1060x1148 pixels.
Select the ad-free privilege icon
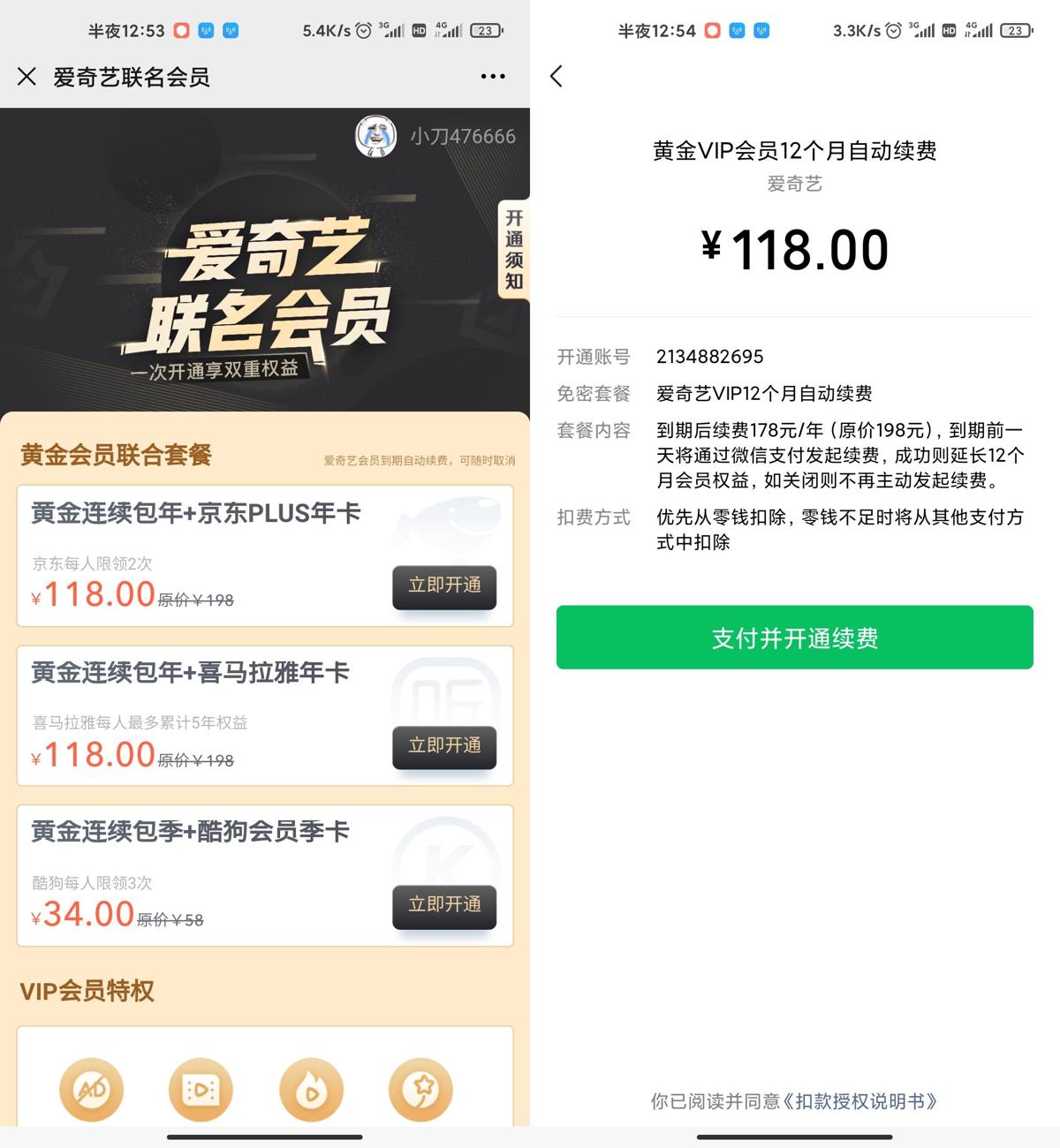[92, 1090]
